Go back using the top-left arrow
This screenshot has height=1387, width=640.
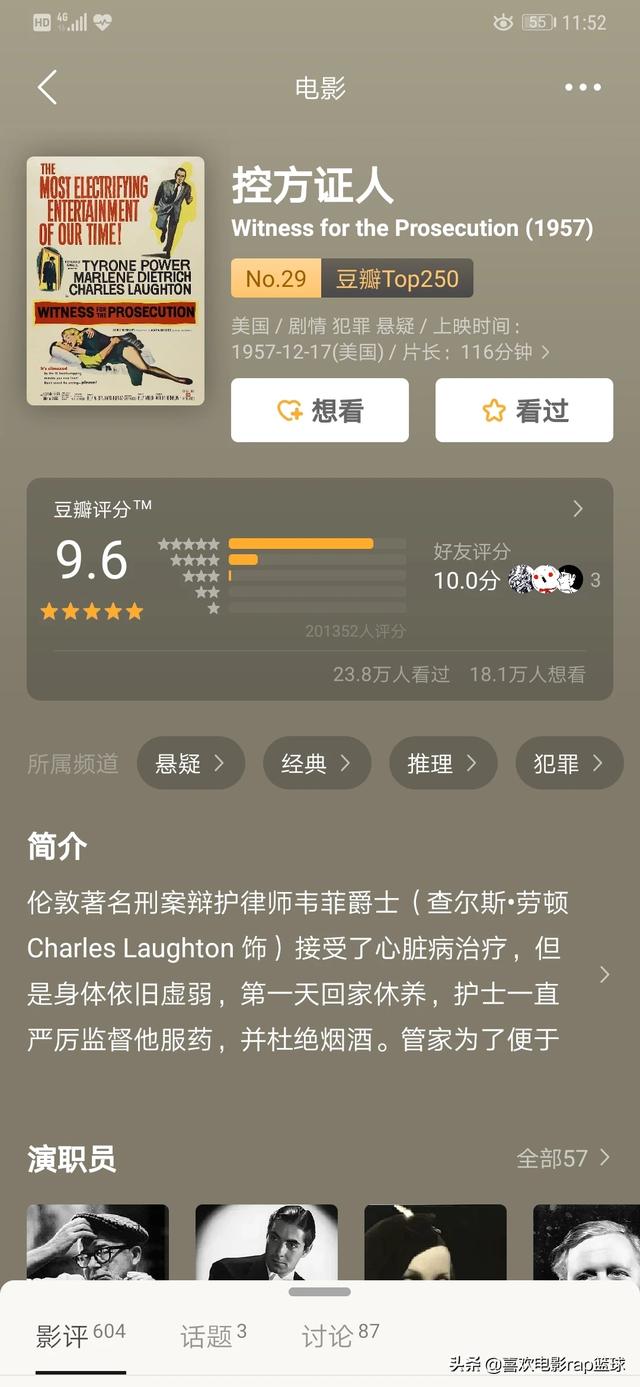(47, 87)
